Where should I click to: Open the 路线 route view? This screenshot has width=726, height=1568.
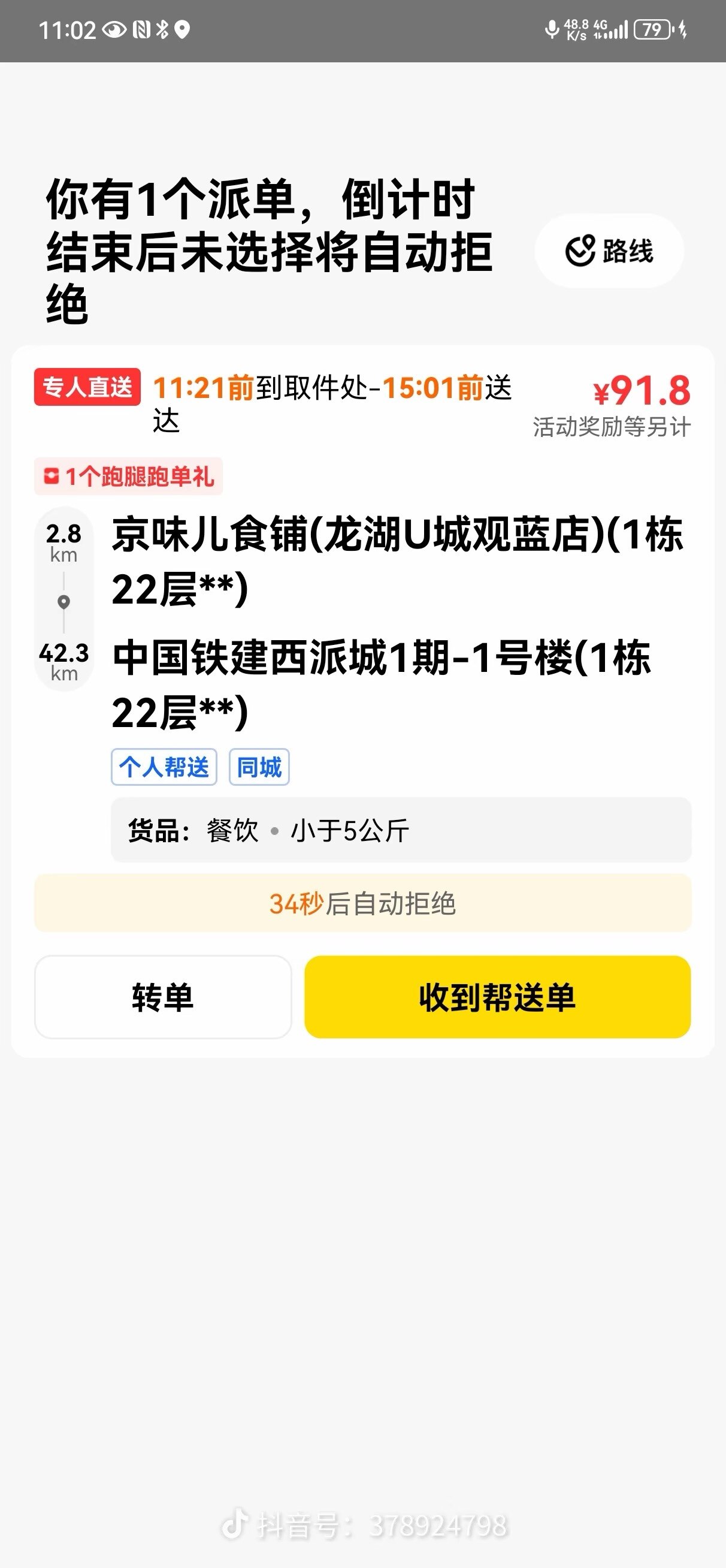609,251
